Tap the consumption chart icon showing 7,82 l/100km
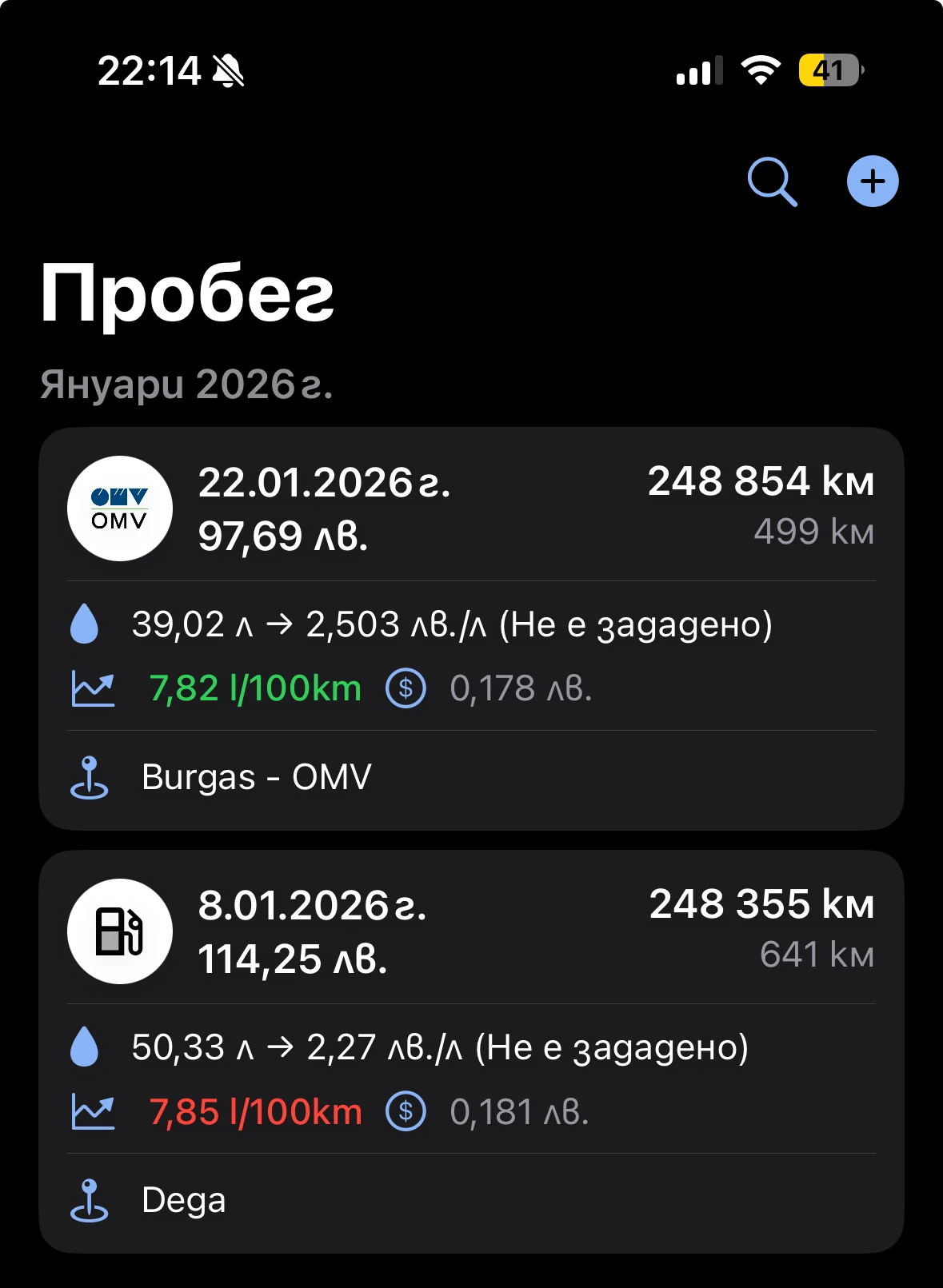 [x=91, y=688]
